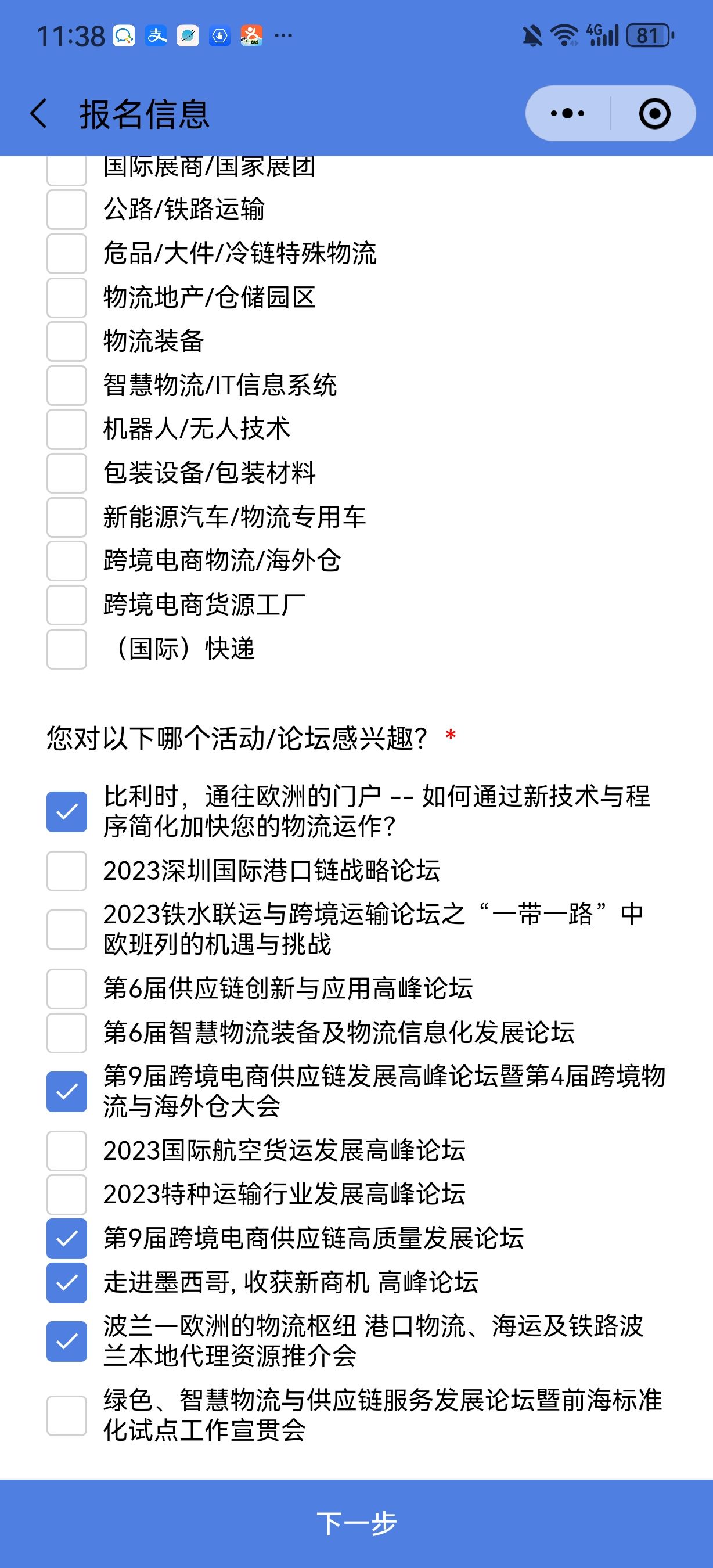Tick 跨境电商物流/海外仓
The width and height of the screenshot is (713, 1568).
[67, 560]
